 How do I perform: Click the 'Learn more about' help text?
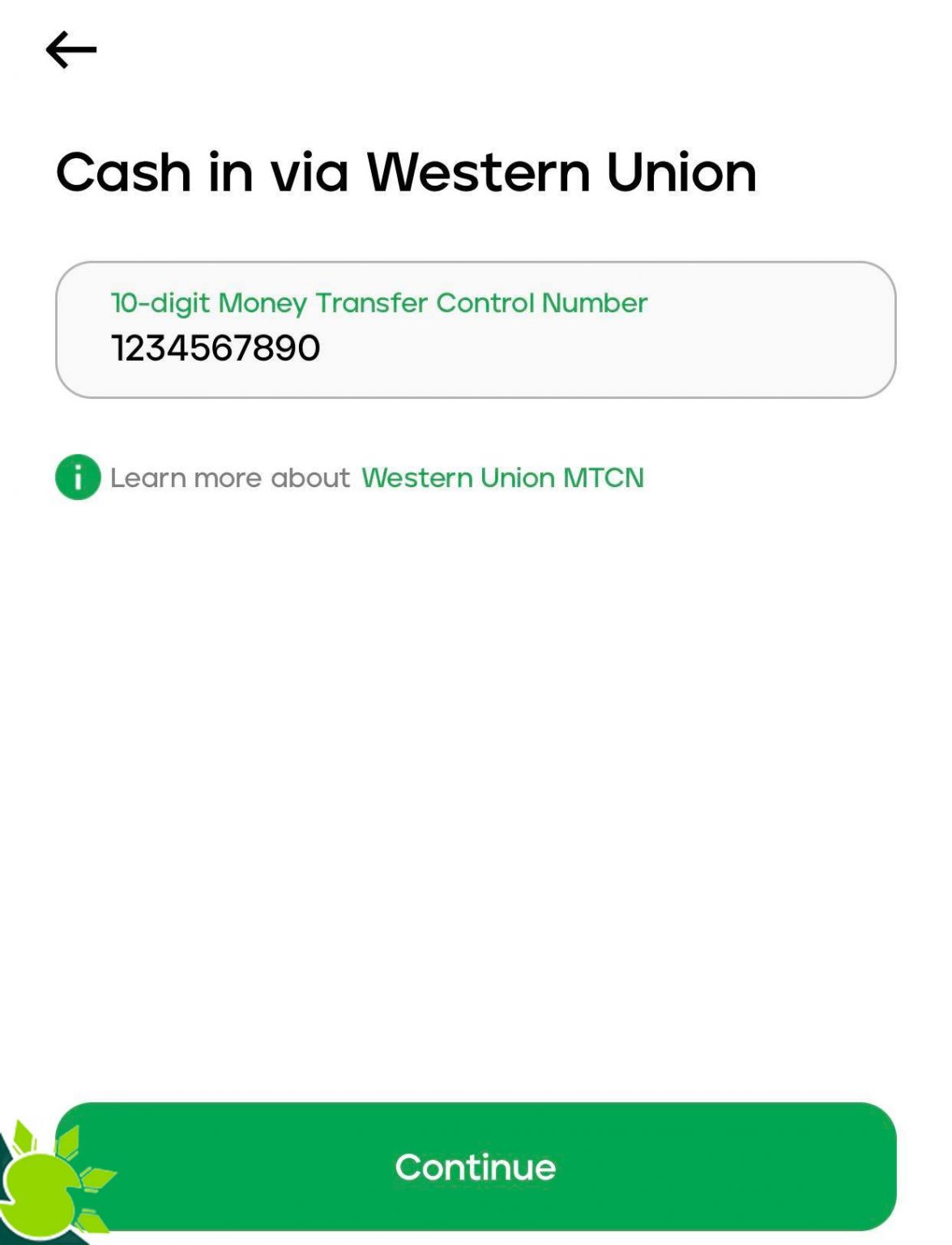231,478
